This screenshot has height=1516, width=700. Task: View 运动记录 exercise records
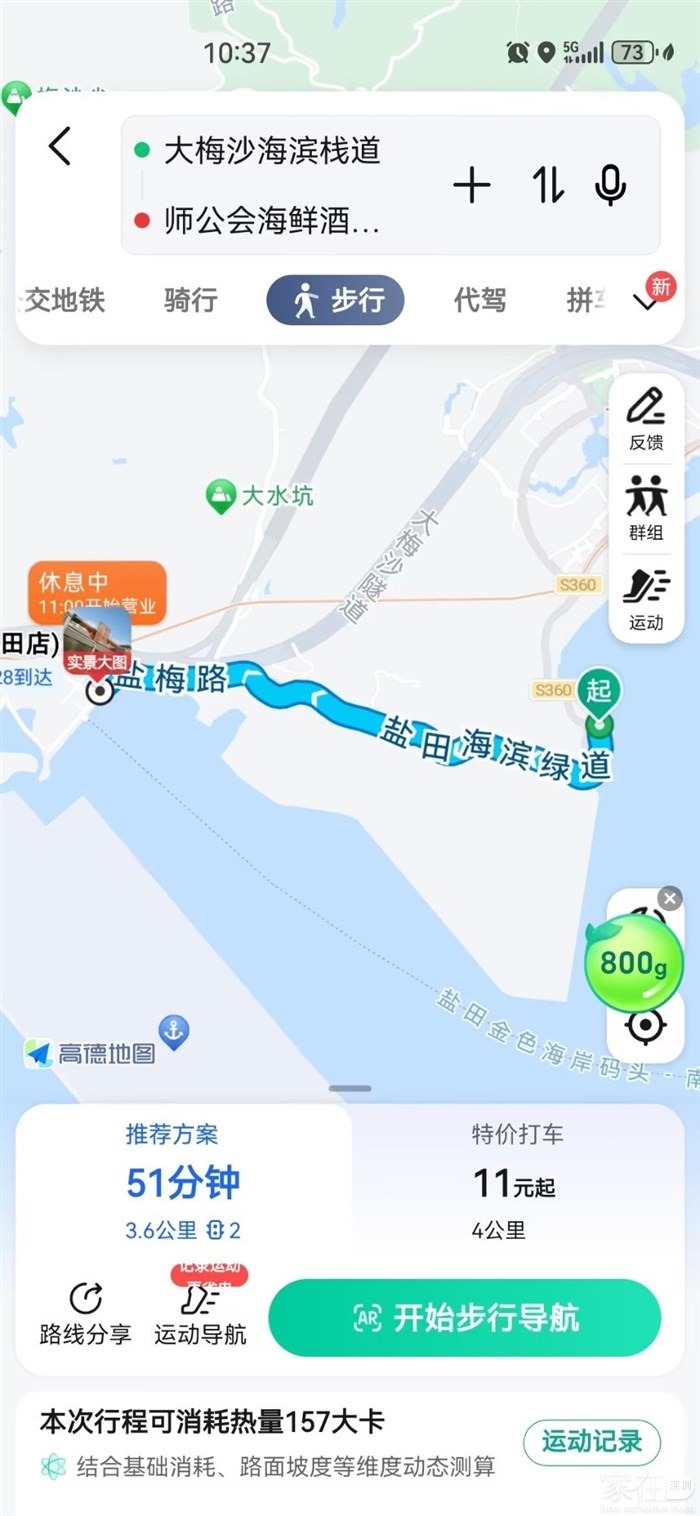(x=592, y=1442)
